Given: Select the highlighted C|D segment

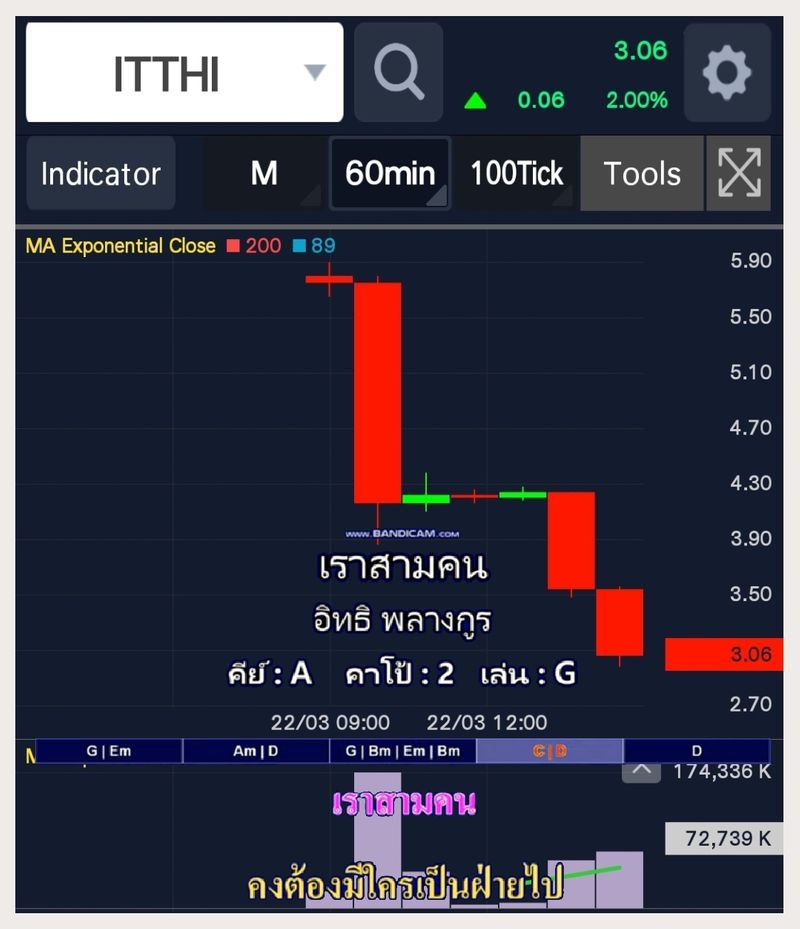Looking at the screenshot, I should (548, 750).
